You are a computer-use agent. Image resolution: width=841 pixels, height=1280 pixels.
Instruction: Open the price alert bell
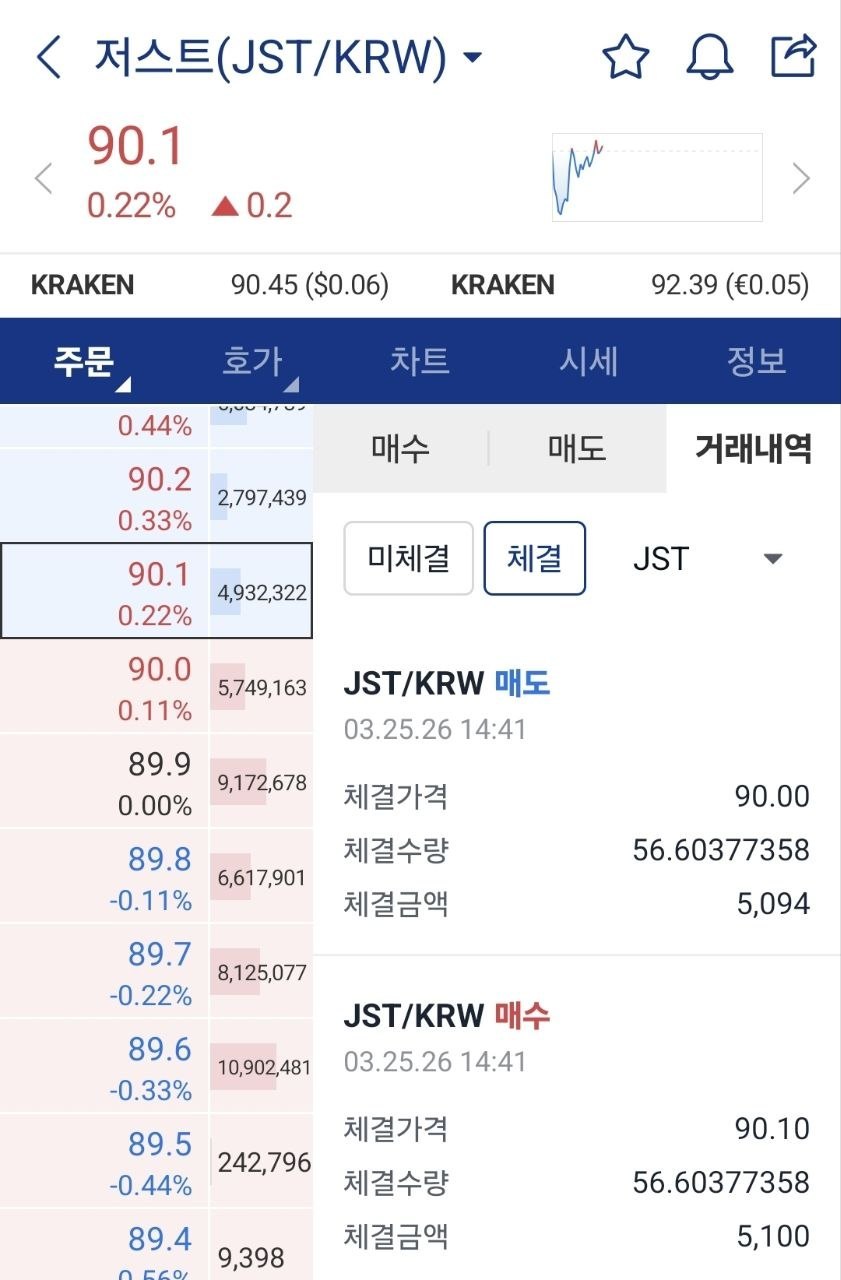click(710, 58)
